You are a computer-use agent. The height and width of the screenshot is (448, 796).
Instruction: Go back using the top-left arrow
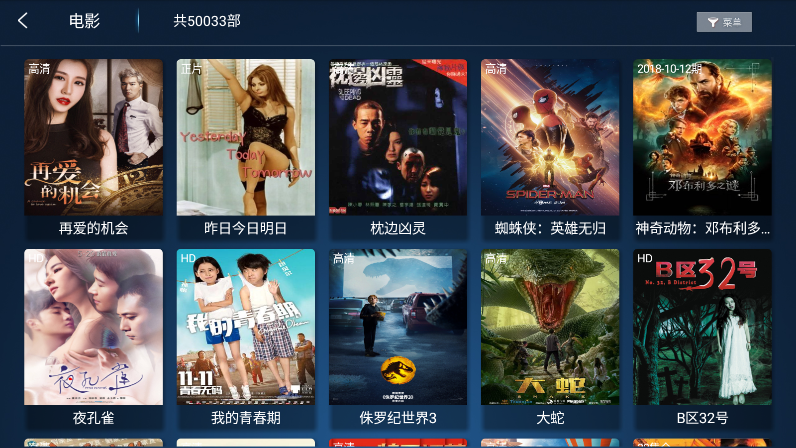(23, 21)
